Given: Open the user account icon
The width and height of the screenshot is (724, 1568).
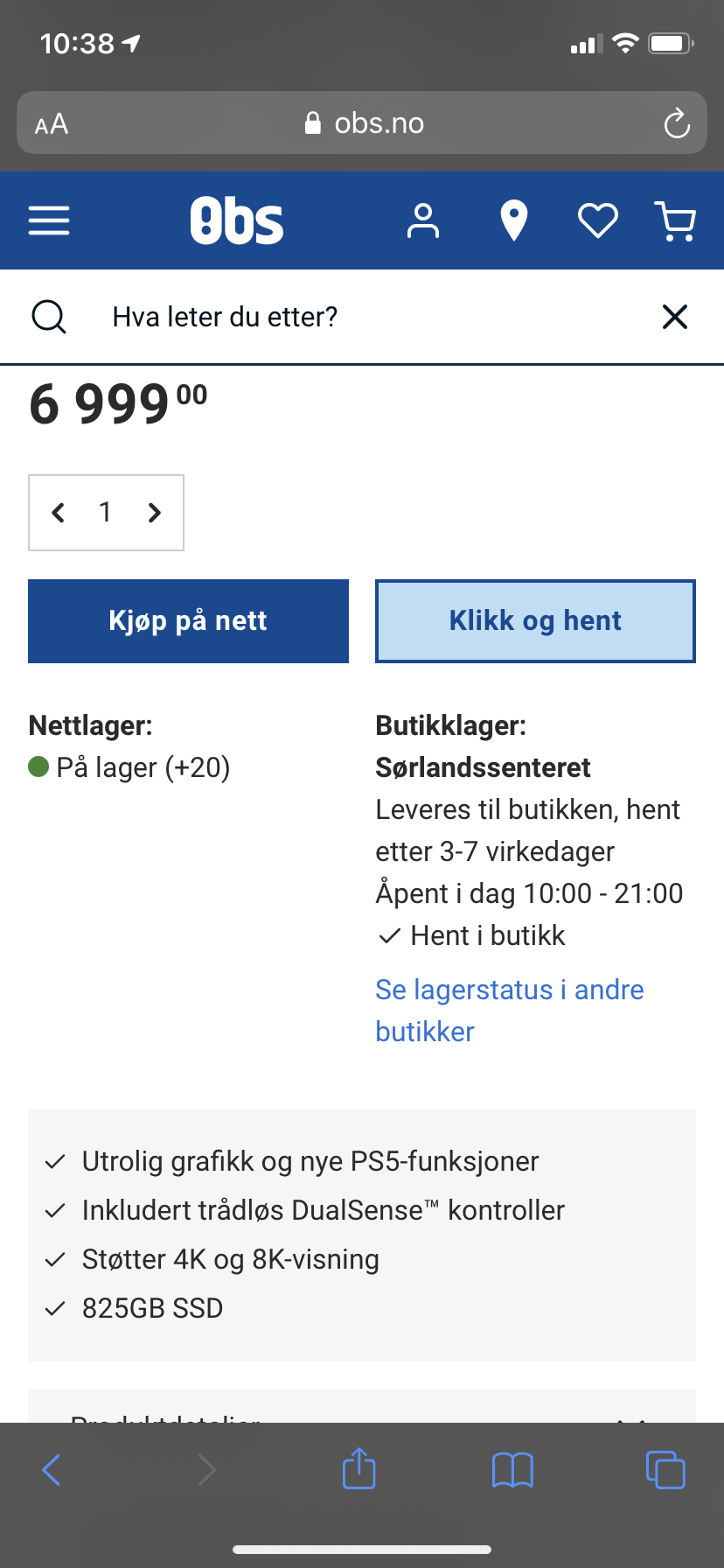Looking at the screenshot, I should (423, 220).
